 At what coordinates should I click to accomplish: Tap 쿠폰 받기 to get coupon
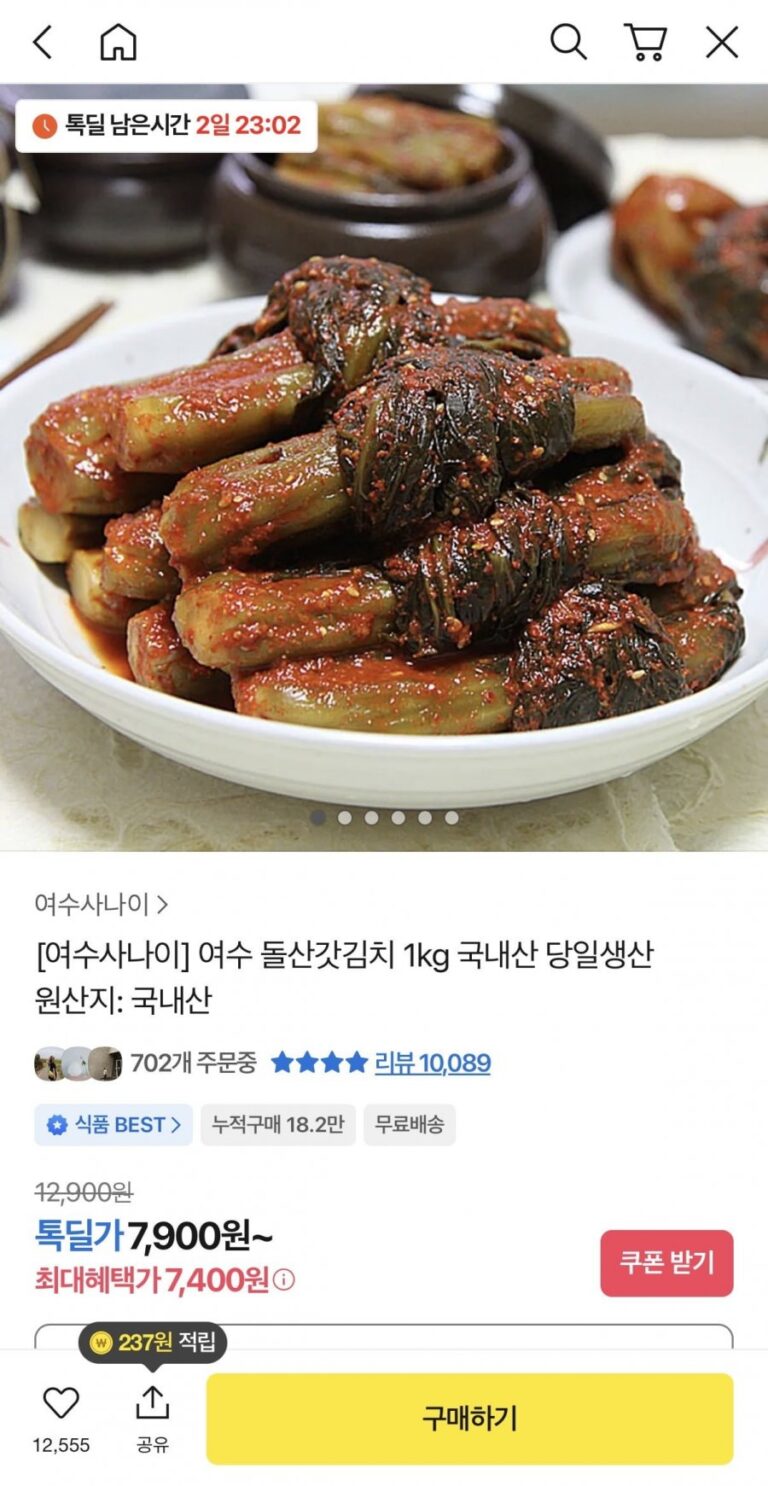click(666, 1263)
